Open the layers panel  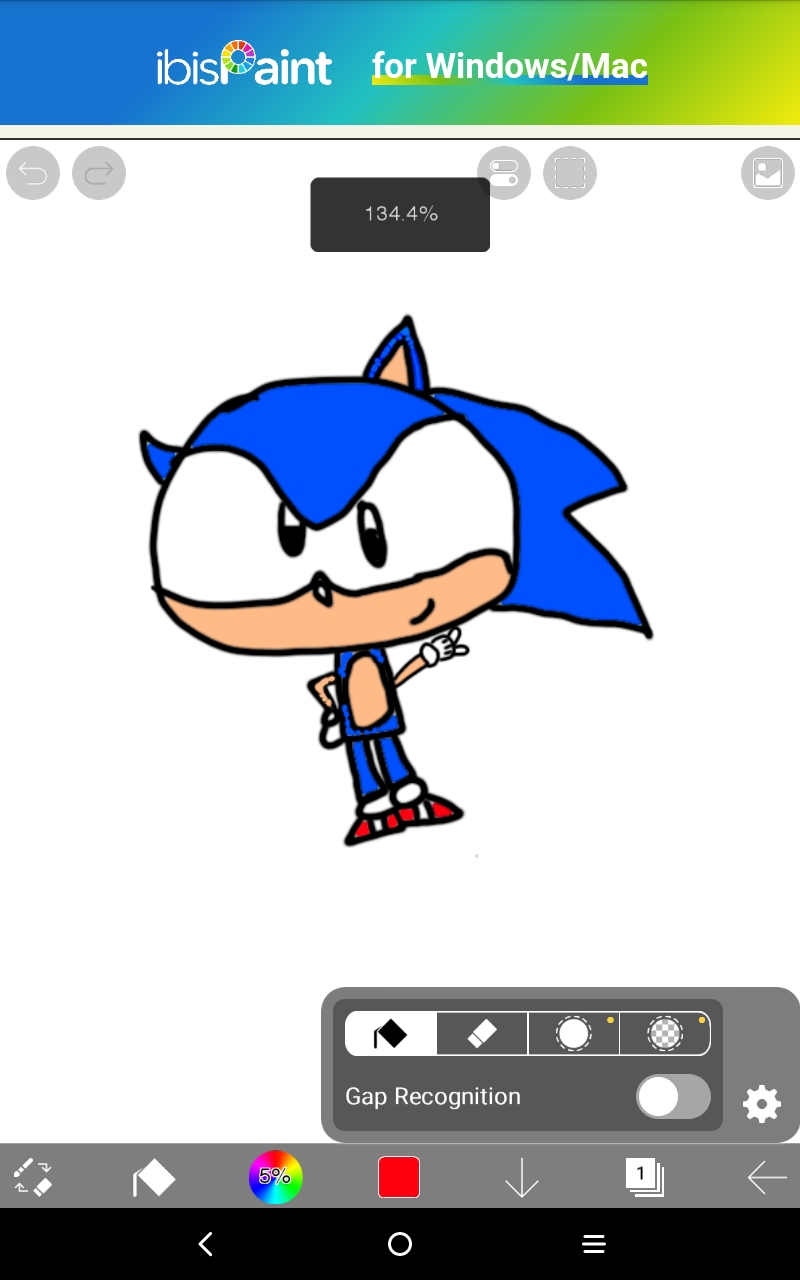click(645, 1177)
